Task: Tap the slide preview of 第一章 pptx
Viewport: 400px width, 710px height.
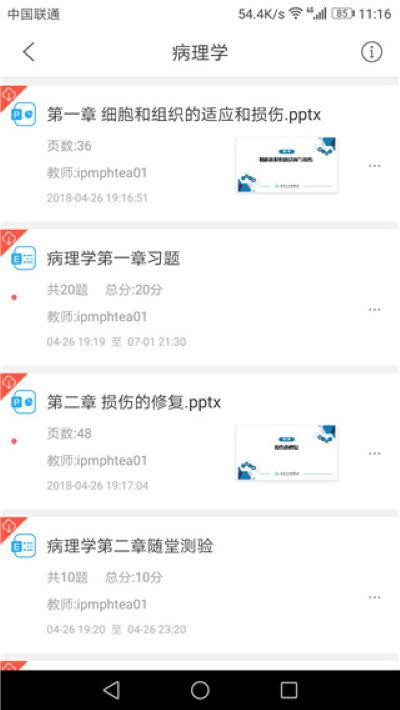Action: click(287, 165)
